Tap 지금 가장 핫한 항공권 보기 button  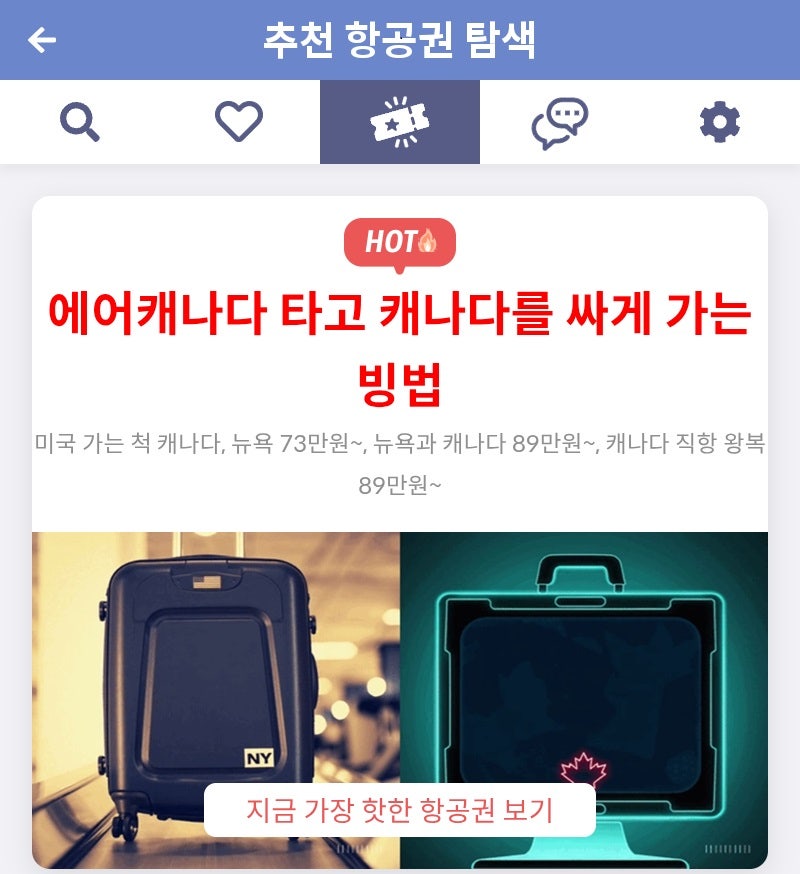coord(399,810)
